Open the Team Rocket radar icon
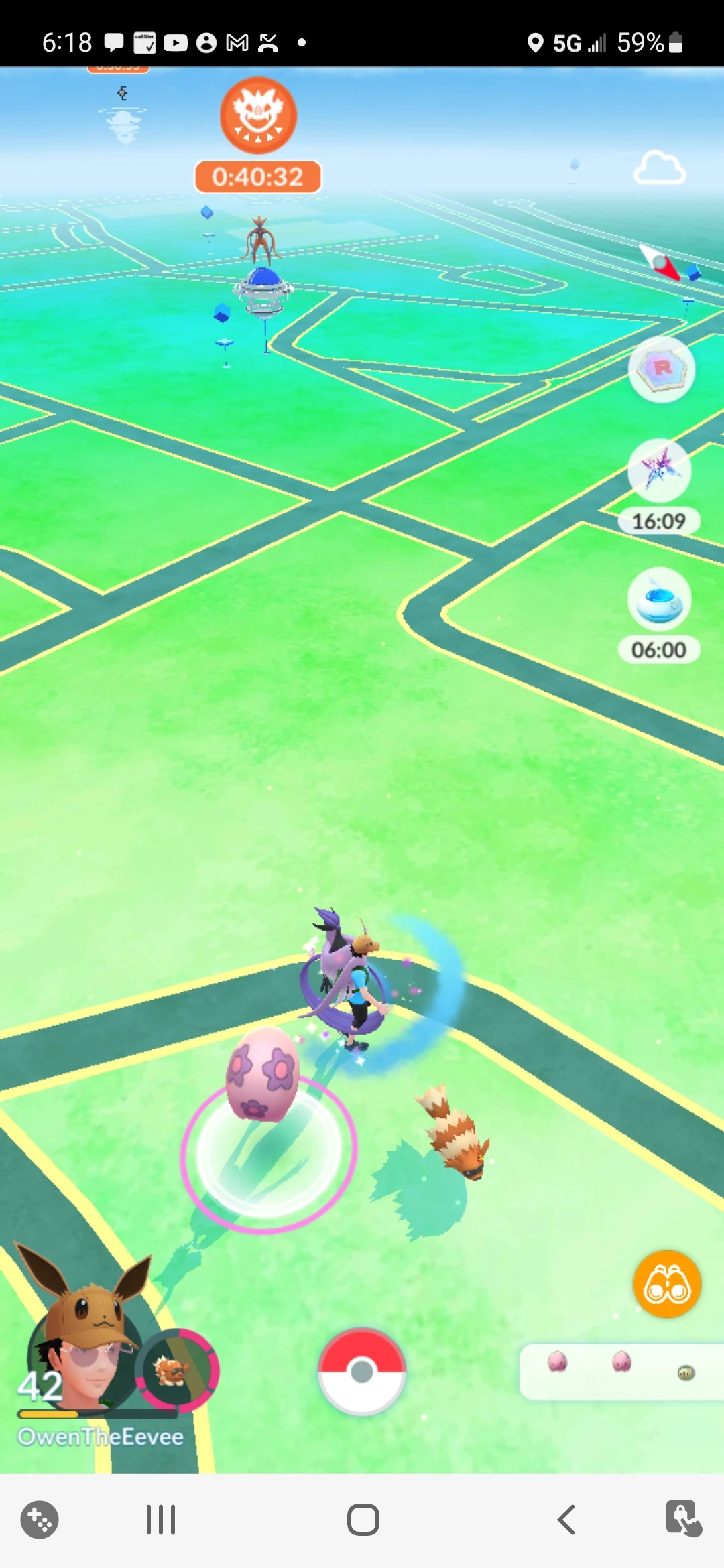The height and width of the screenshot is (1568, 724). coord(661,369)
